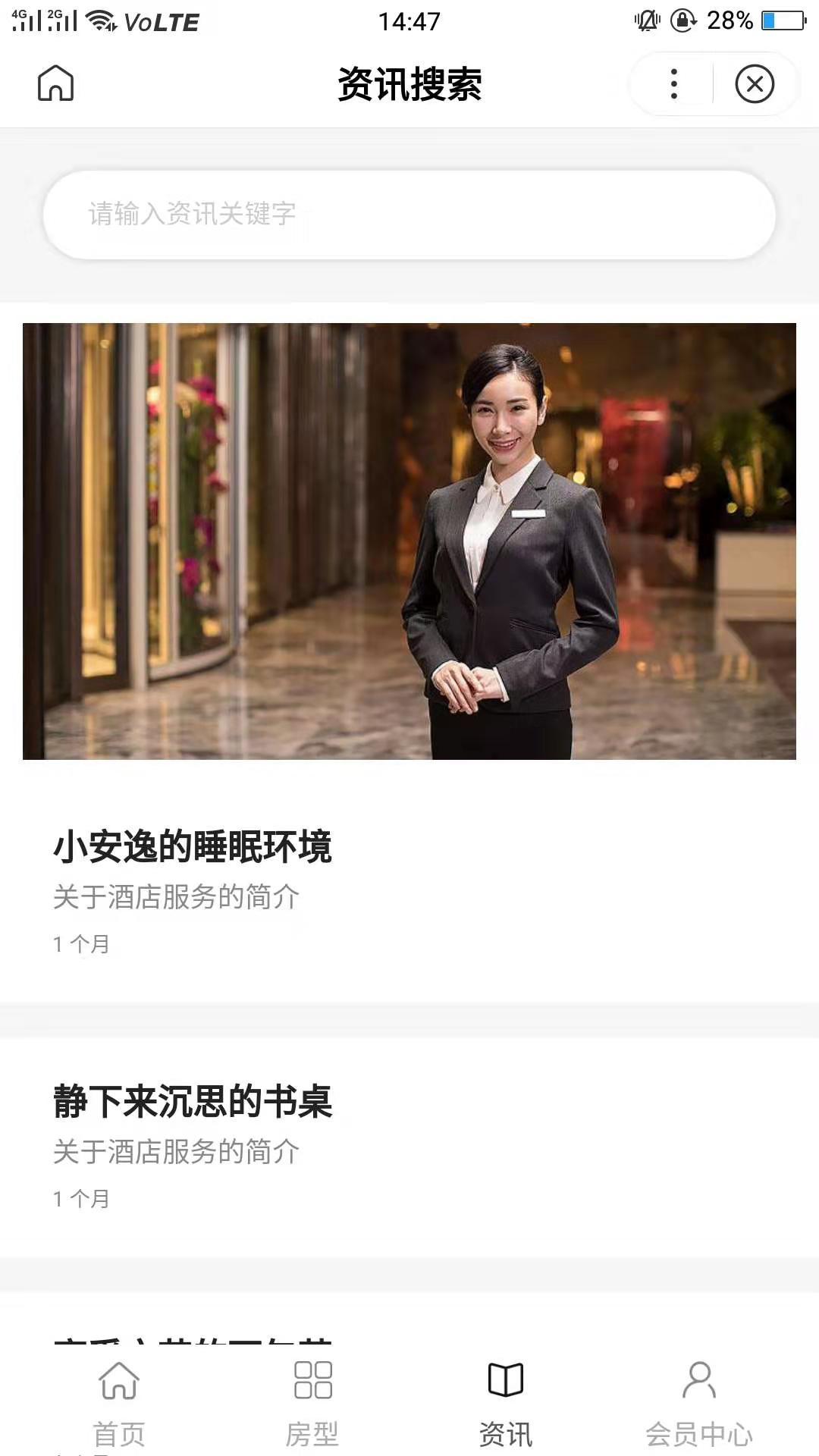Open the three-dot overflow menu

tap(673, 83)
